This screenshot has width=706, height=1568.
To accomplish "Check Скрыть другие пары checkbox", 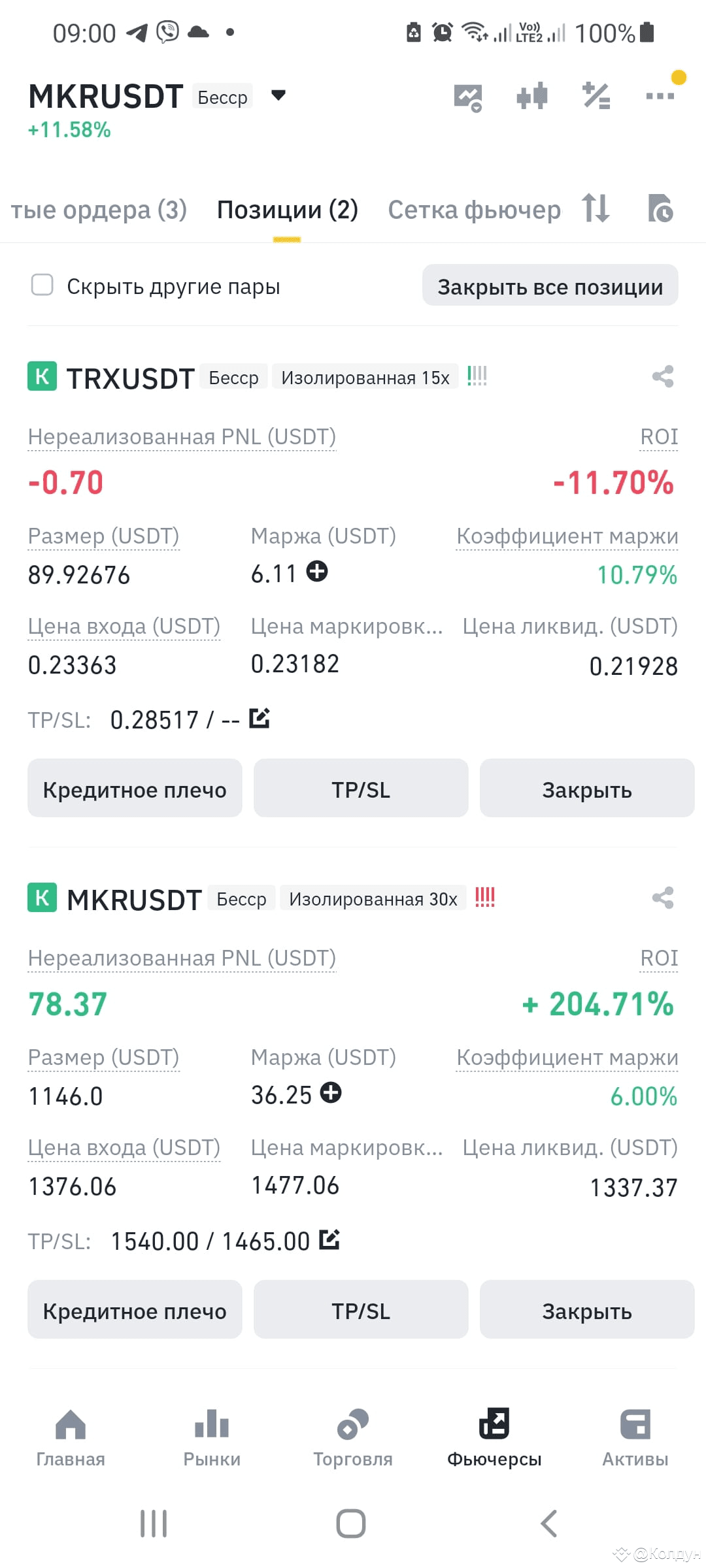I will pos(42,285).
